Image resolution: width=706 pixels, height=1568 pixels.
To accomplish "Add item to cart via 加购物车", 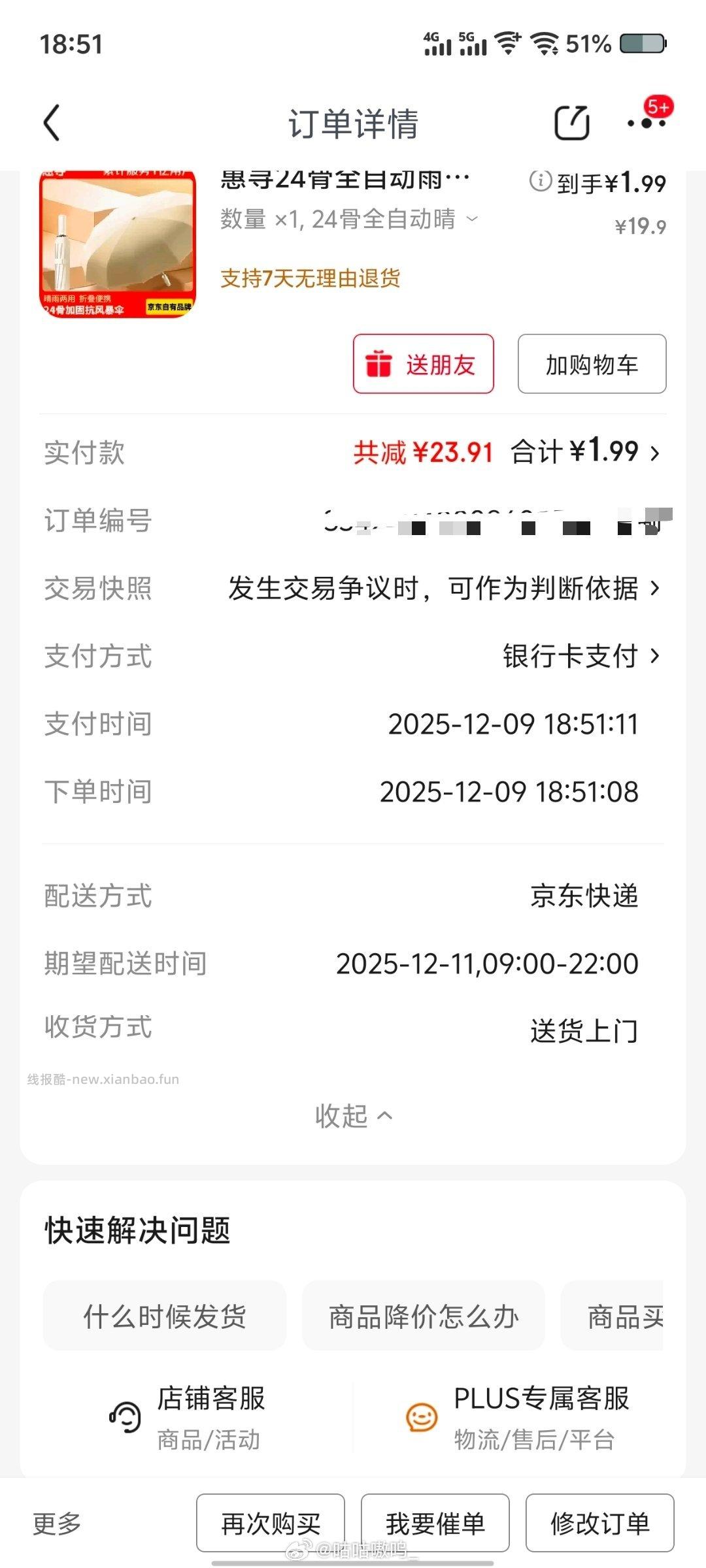I will coord(592,365).
